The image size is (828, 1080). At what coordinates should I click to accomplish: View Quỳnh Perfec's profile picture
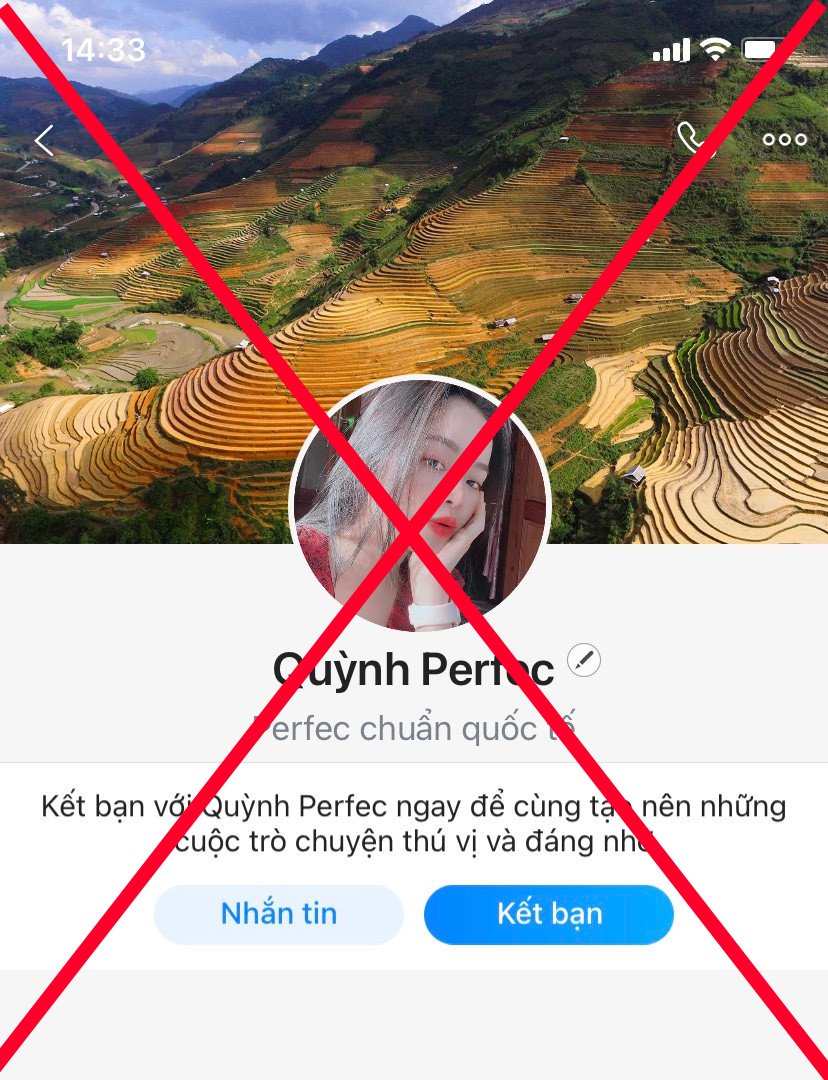(420, 505)
